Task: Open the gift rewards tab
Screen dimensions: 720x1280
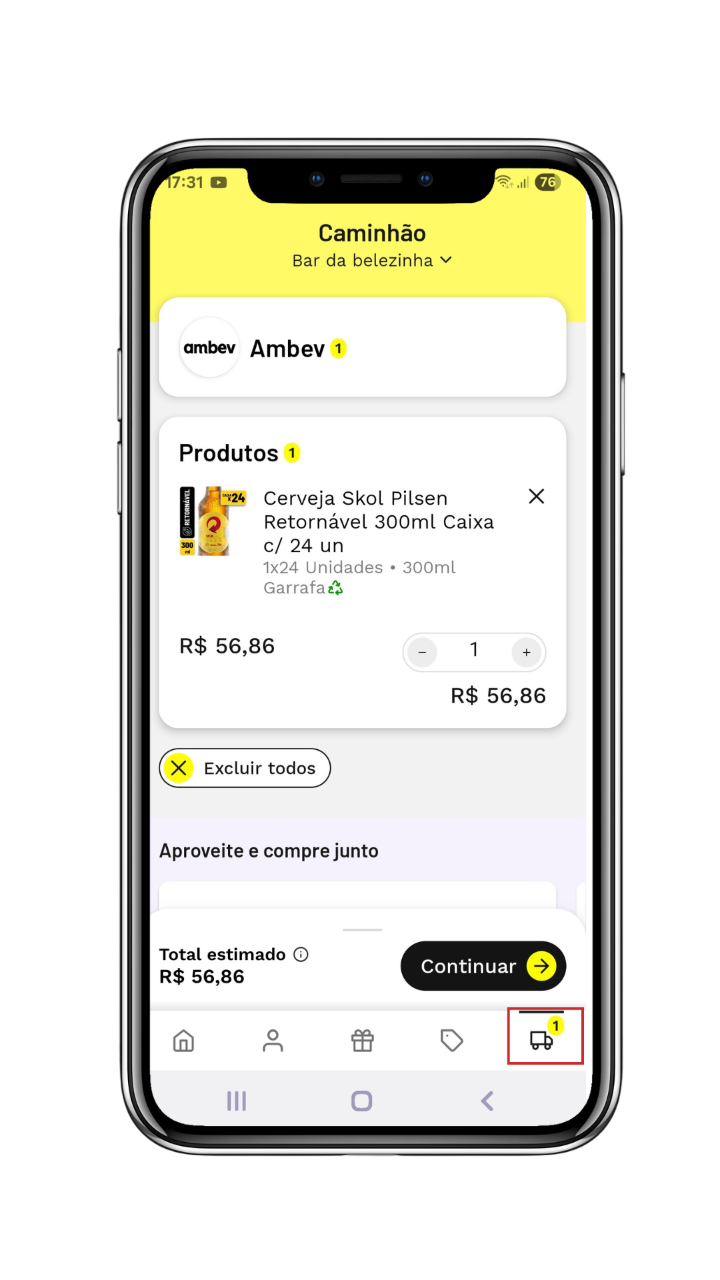Action: [x=362, y=1041]
